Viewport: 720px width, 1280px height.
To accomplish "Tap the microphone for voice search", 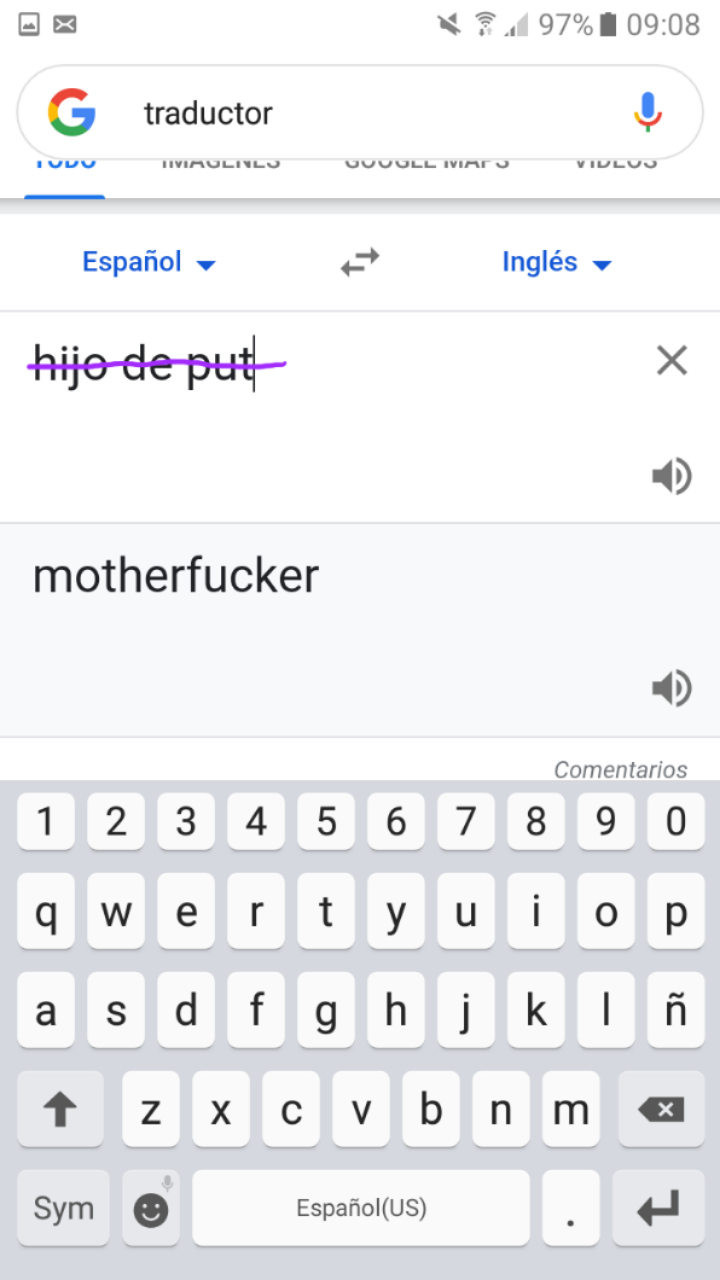I will coord(648,113).
